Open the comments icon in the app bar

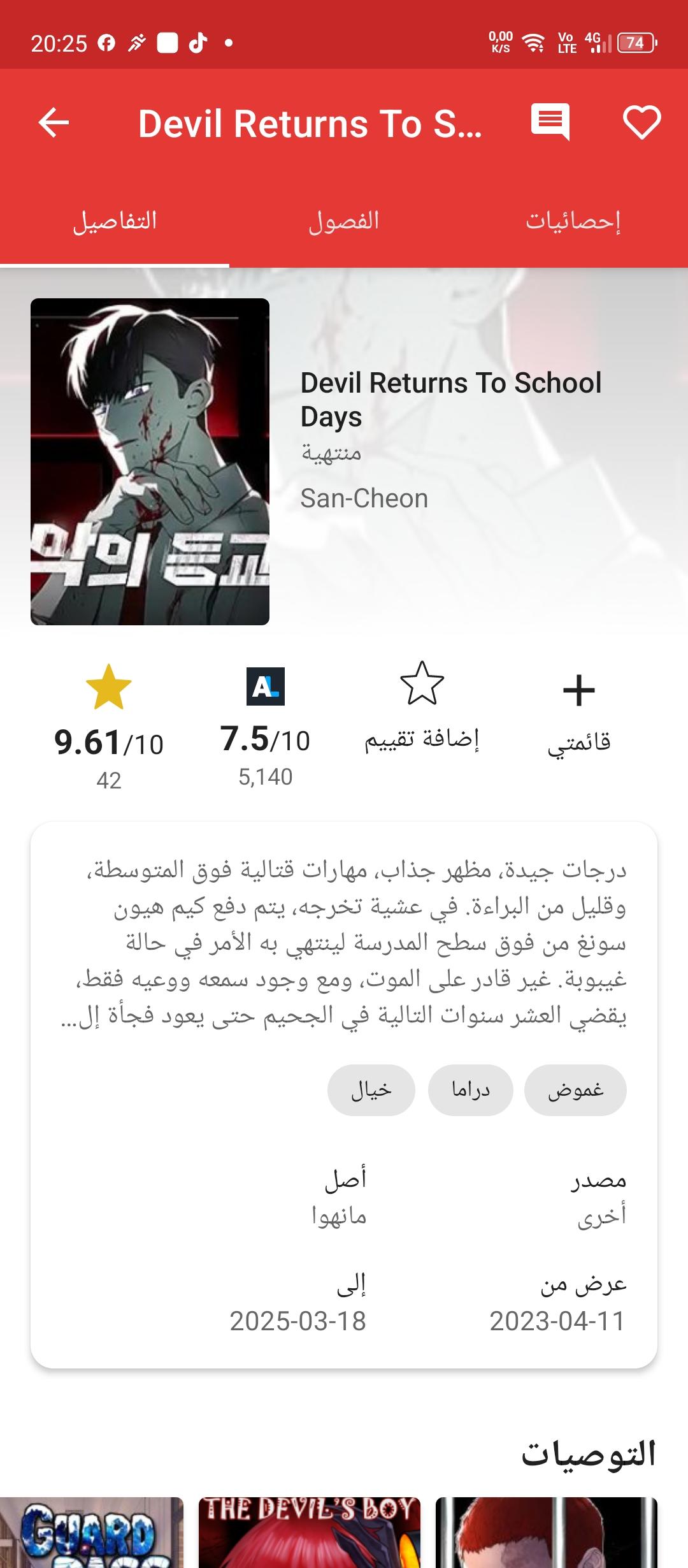pyautogui.click(x=550, y=121)
